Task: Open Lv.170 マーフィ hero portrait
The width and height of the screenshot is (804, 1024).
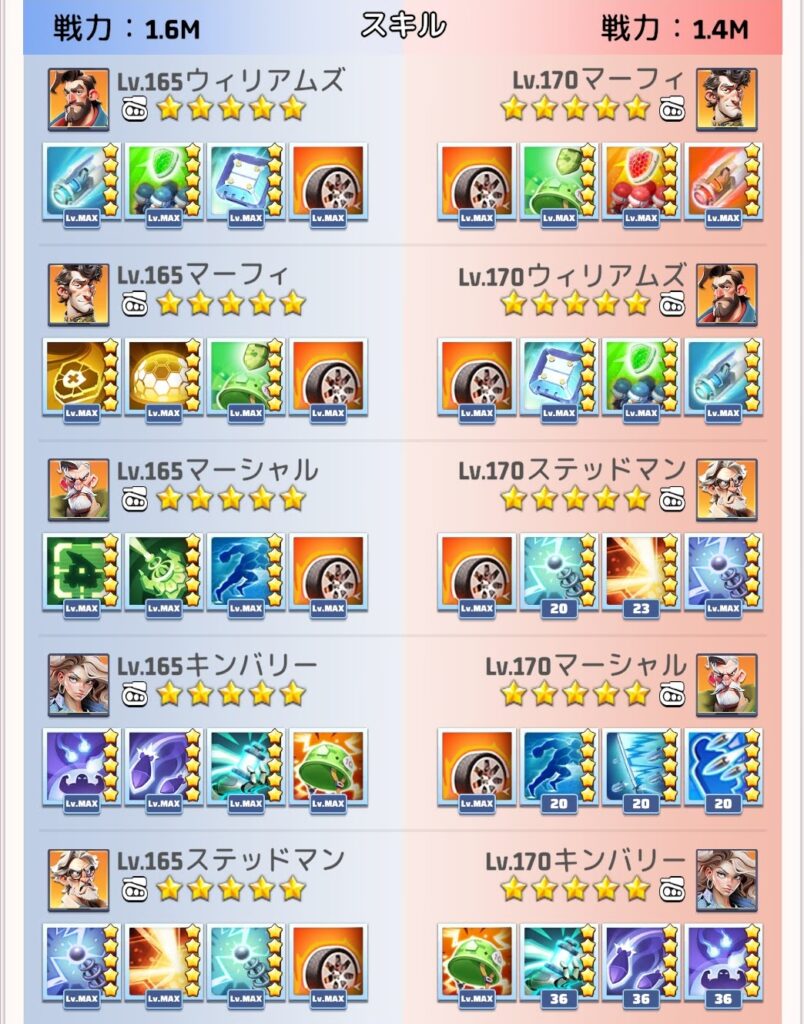Action: click(x=726, y=99)
